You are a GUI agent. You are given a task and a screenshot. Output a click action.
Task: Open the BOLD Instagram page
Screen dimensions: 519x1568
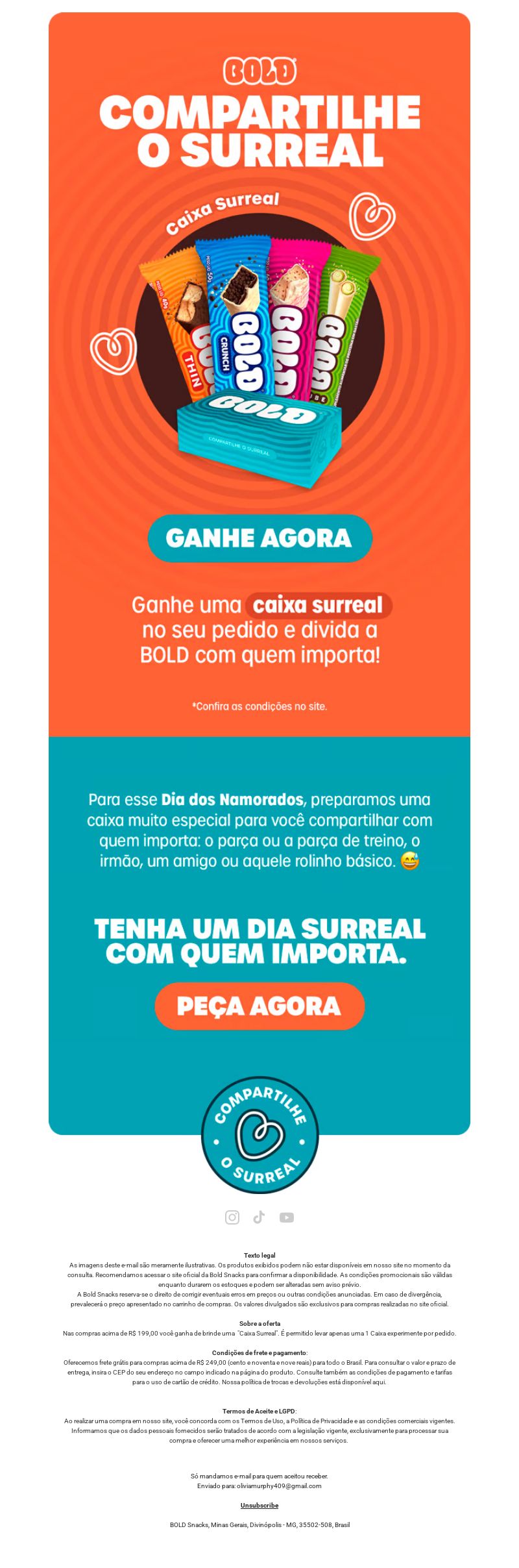[x=232, y=1217]
